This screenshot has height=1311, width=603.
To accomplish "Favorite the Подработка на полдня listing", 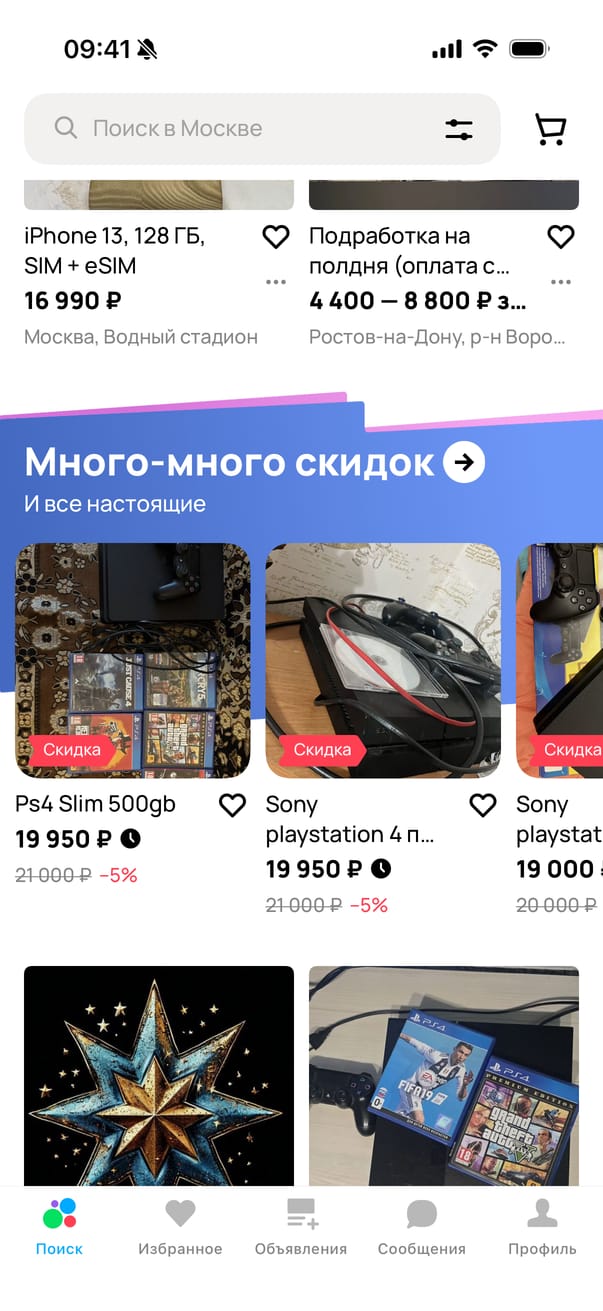I will (x=561, y=237).
